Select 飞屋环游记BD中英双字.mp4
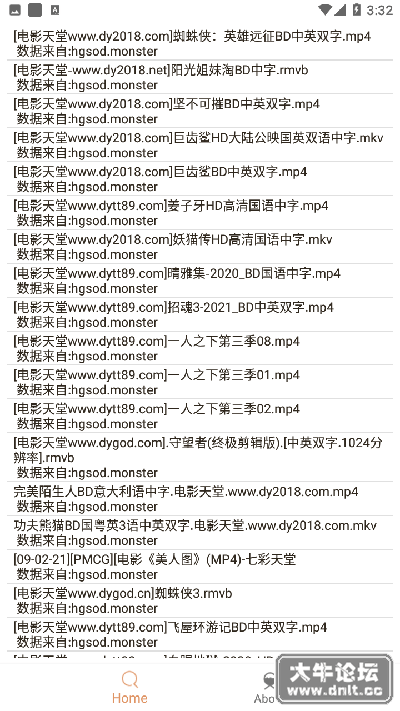The image size is (400, 711). 200,635
